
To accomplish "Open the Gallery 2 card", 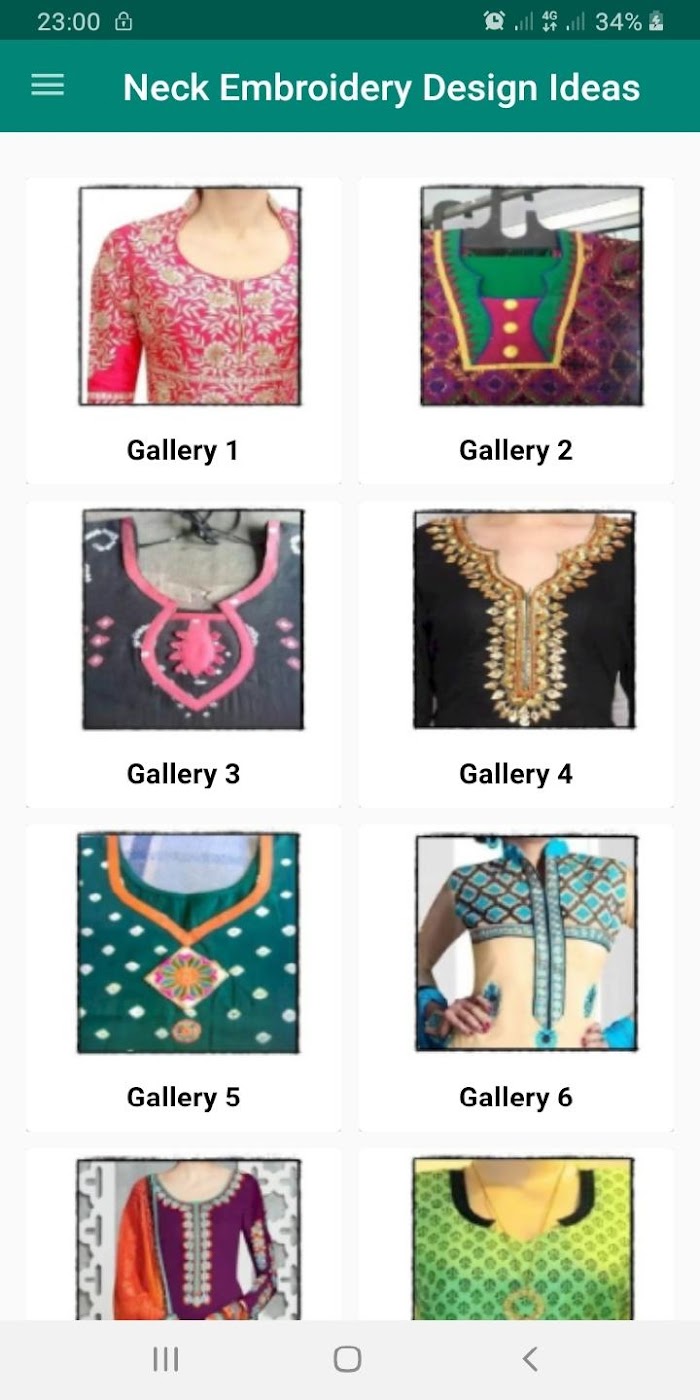I will [516, 331].
